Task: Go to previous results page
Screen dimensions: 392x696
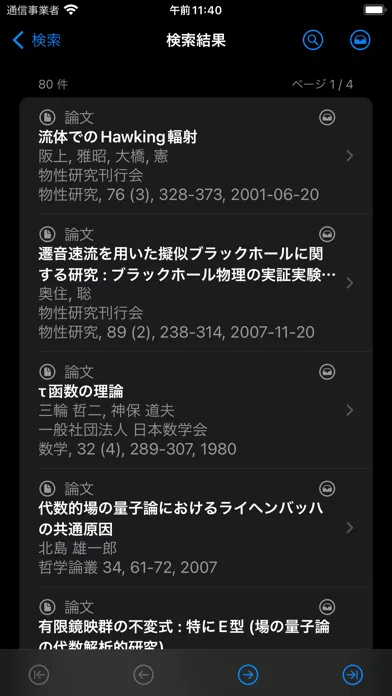Action: coord(143,675)
